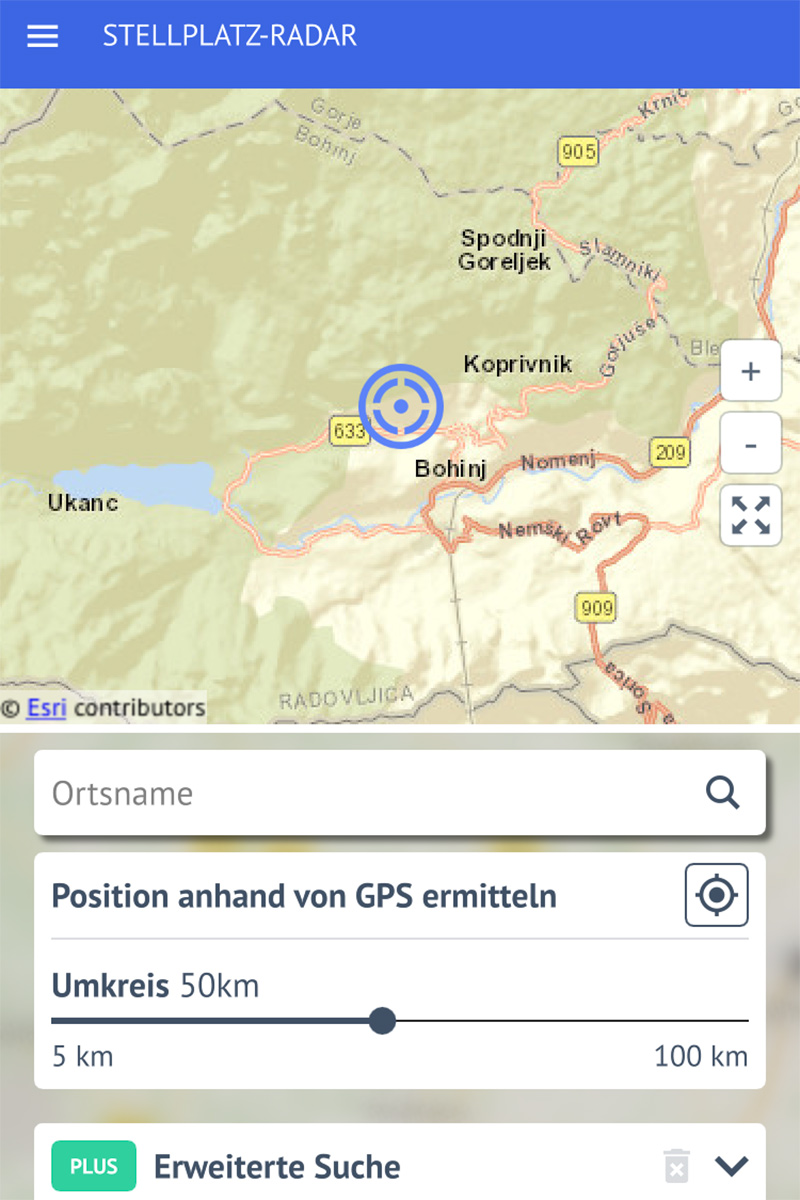800x1200 pixels.
Task: Clear advanced search with trash icon
Action: [676, 1166]
